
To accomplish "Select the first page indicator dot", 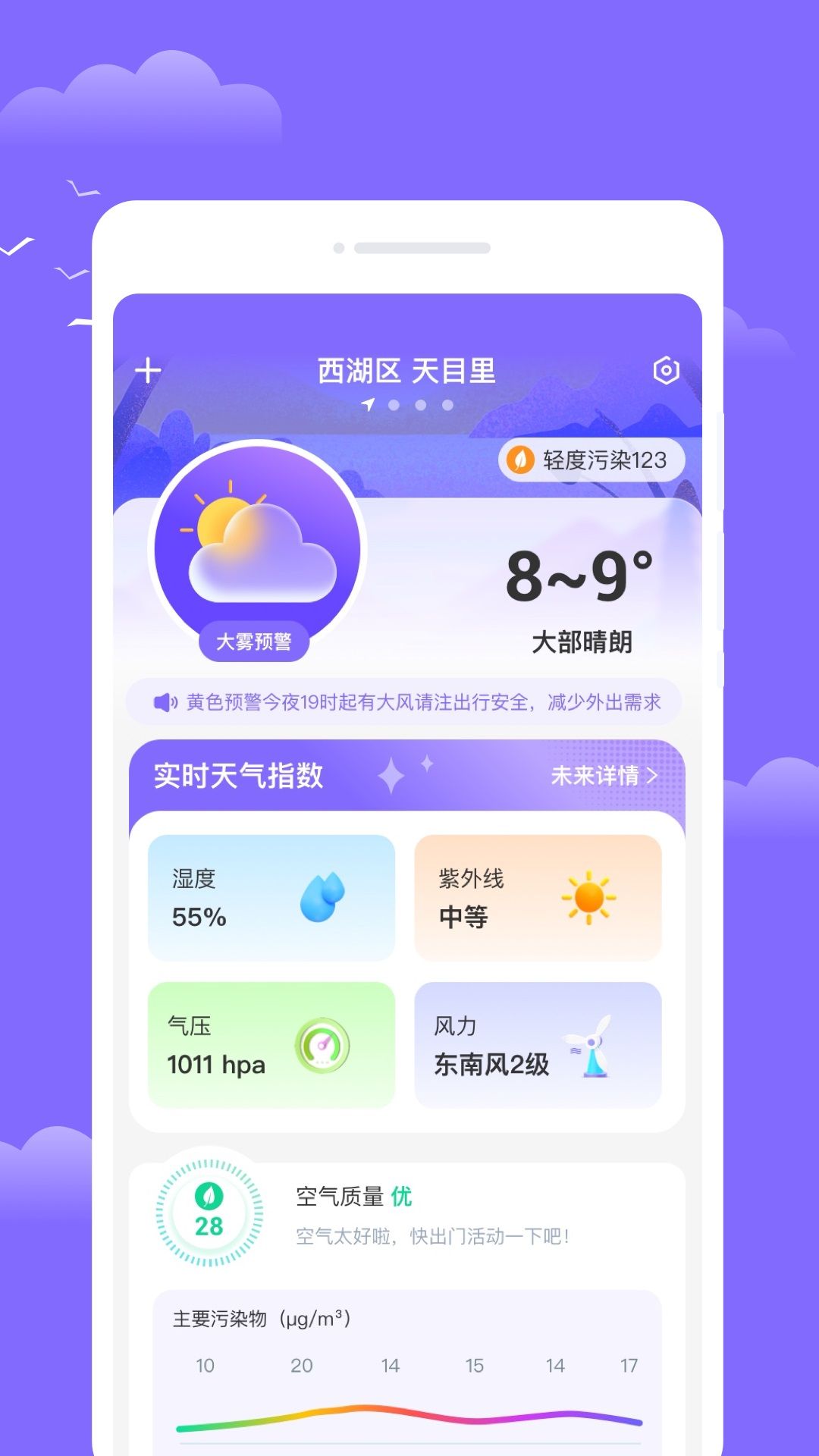I will (x=366, y=406).
